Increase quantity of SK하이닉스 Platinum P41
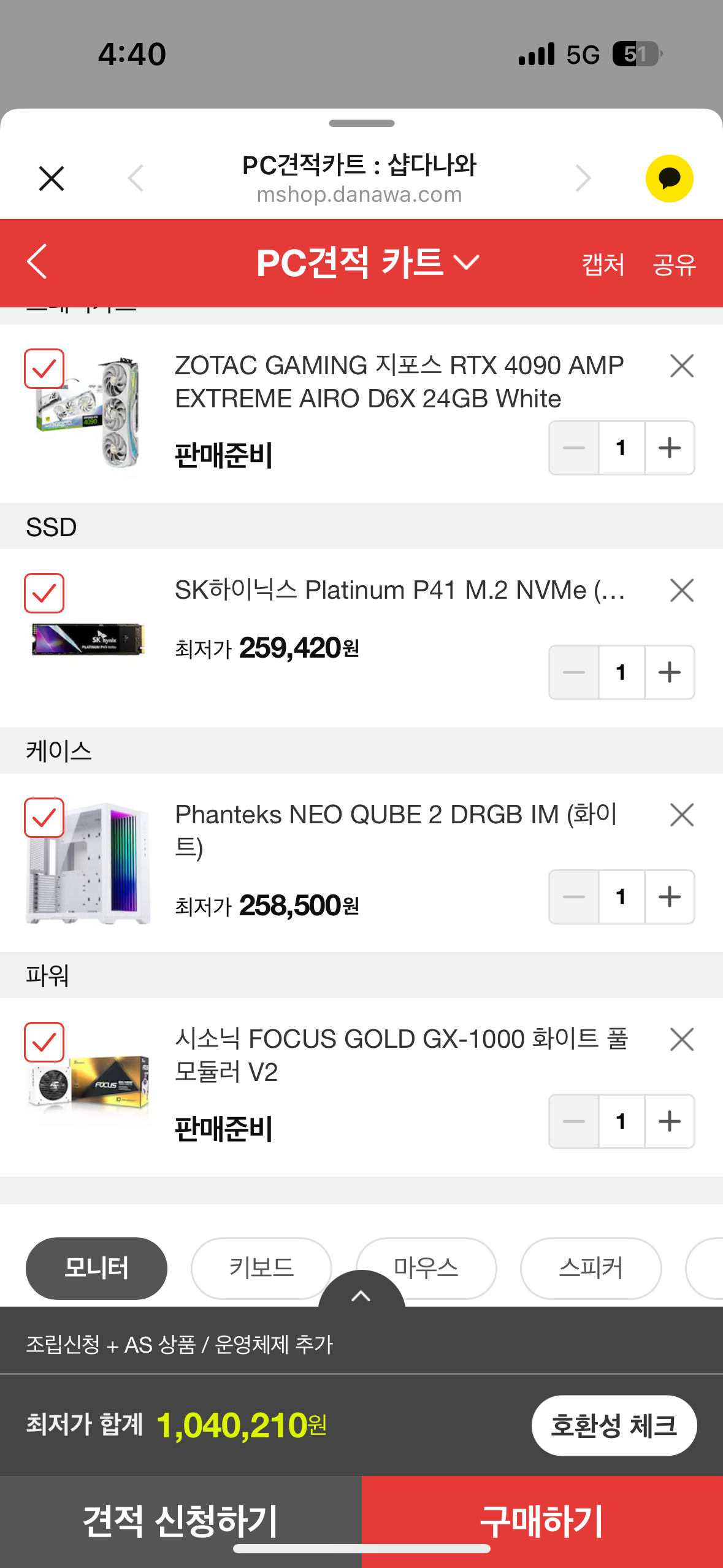Image resolution: width=723 pixels, height=1568 pixels. [x=669, y=672]
